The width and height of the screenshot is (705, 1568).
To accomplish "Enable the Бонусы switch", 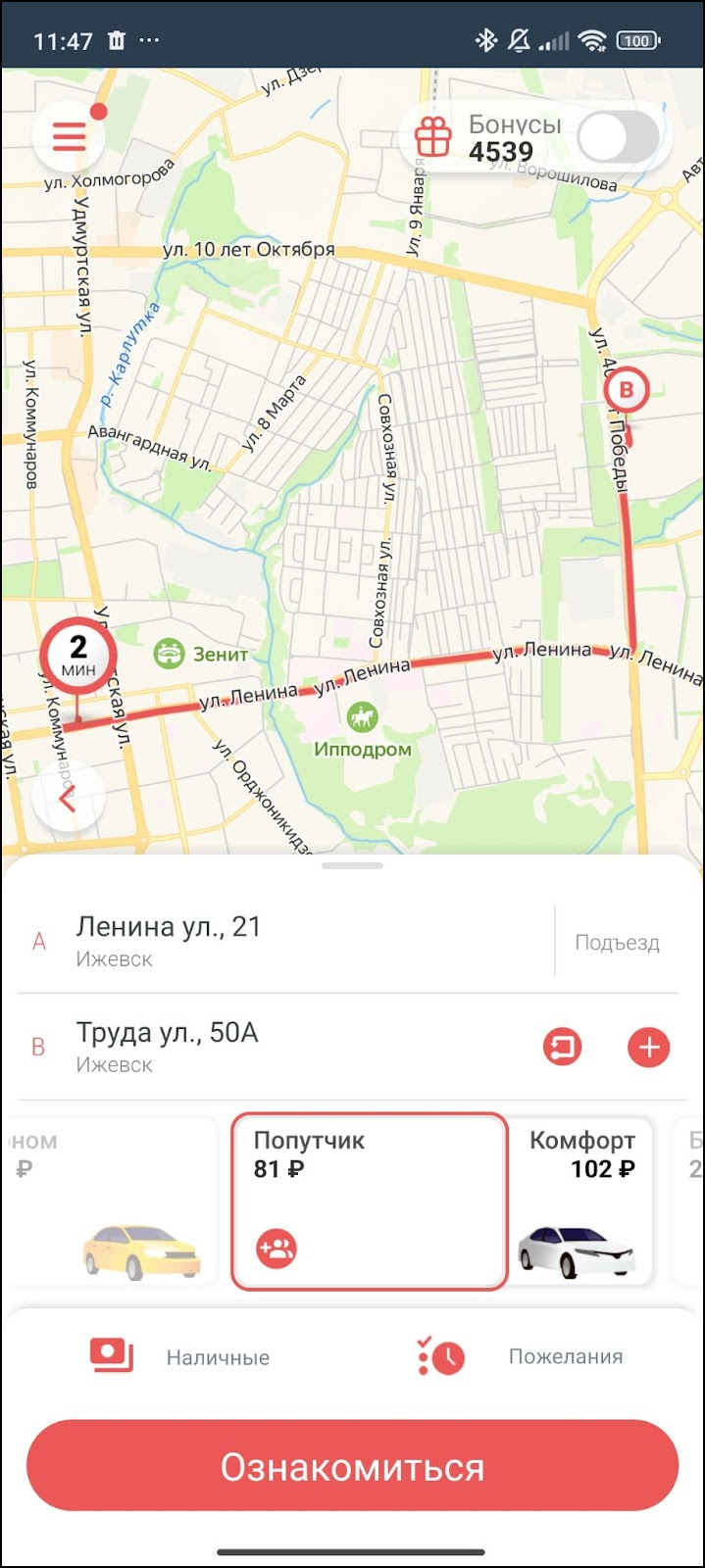I will (618, 137).
